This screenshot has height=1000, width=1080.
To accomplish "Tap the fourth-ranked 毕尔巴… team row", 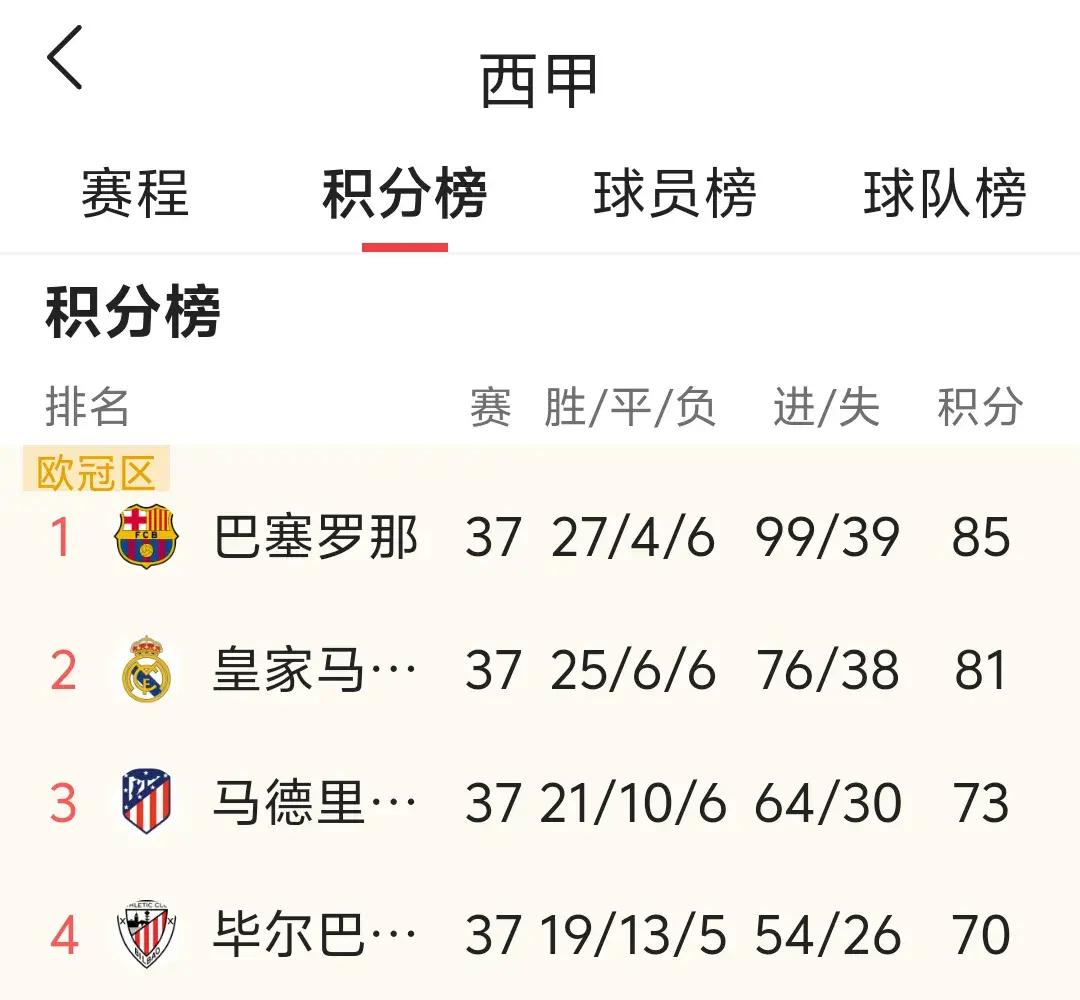I will click(x=316, y=935).
